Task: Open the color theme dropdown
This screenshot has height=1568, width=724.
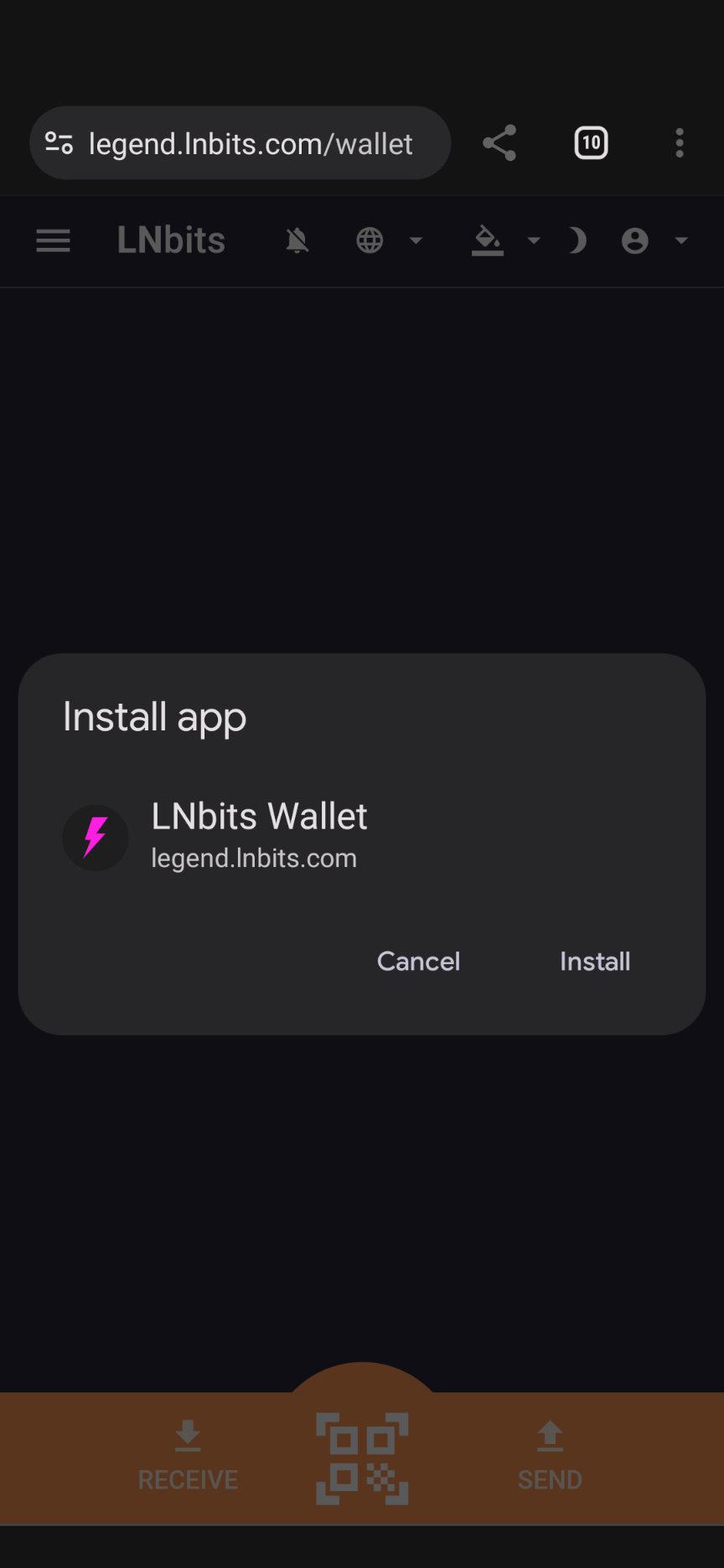Action: 504,241
